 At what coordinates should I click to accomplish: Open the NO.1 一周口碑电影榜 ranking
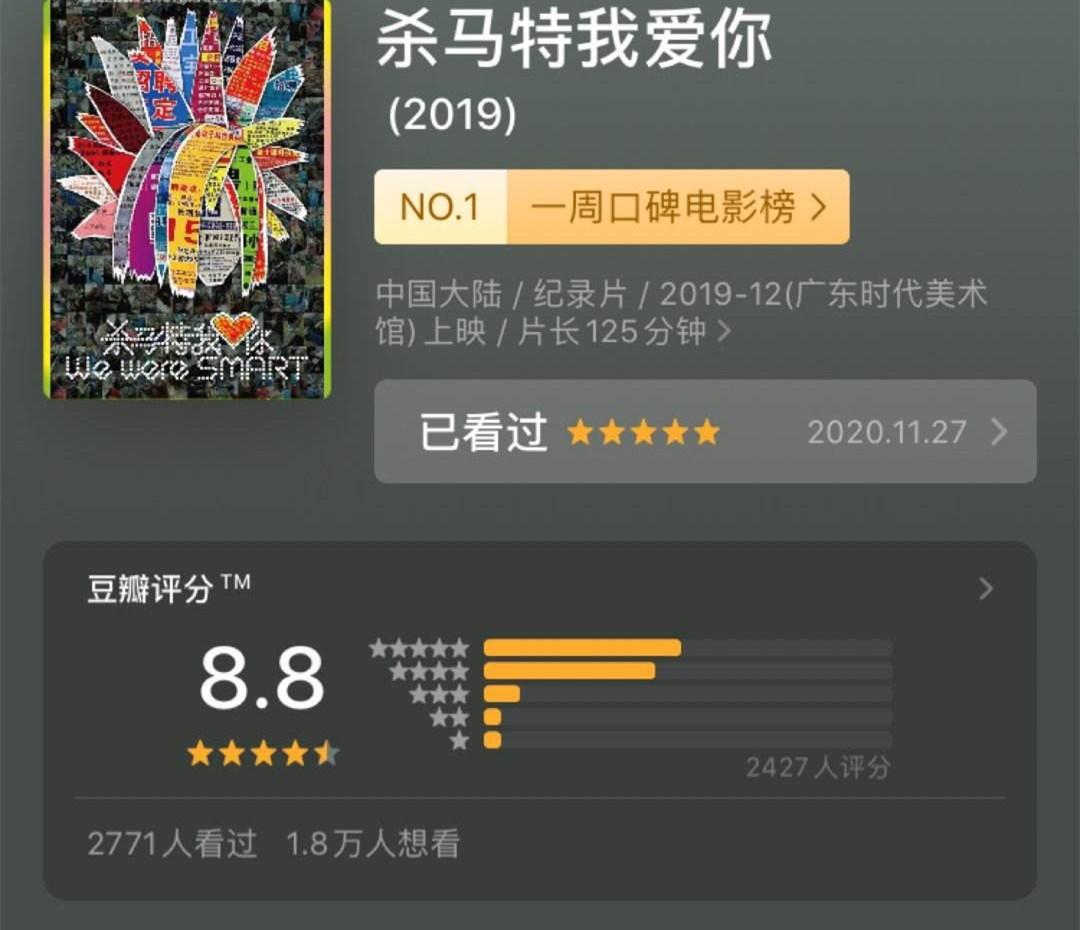(611, 207)
